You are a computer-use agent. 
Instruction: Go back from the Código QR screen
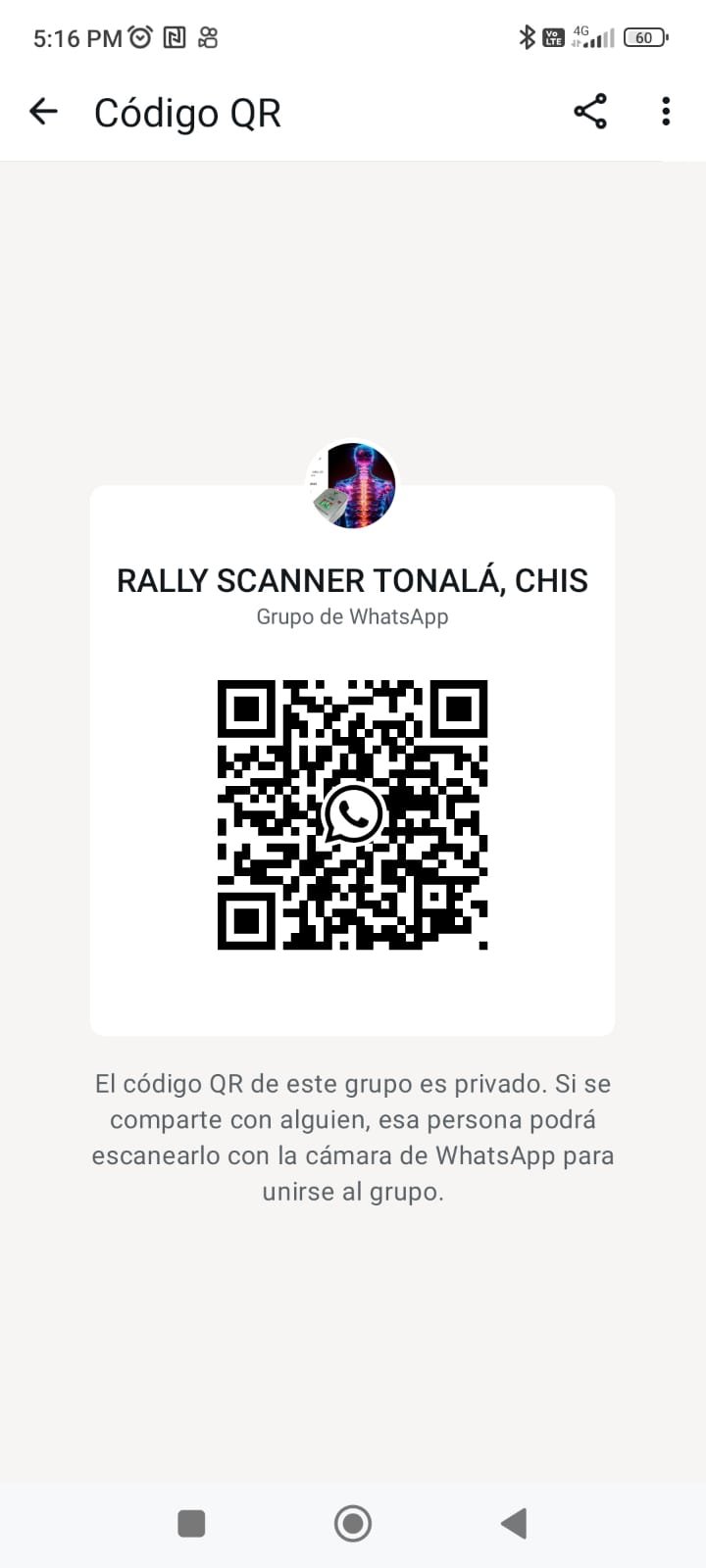(x=43, y=112)
